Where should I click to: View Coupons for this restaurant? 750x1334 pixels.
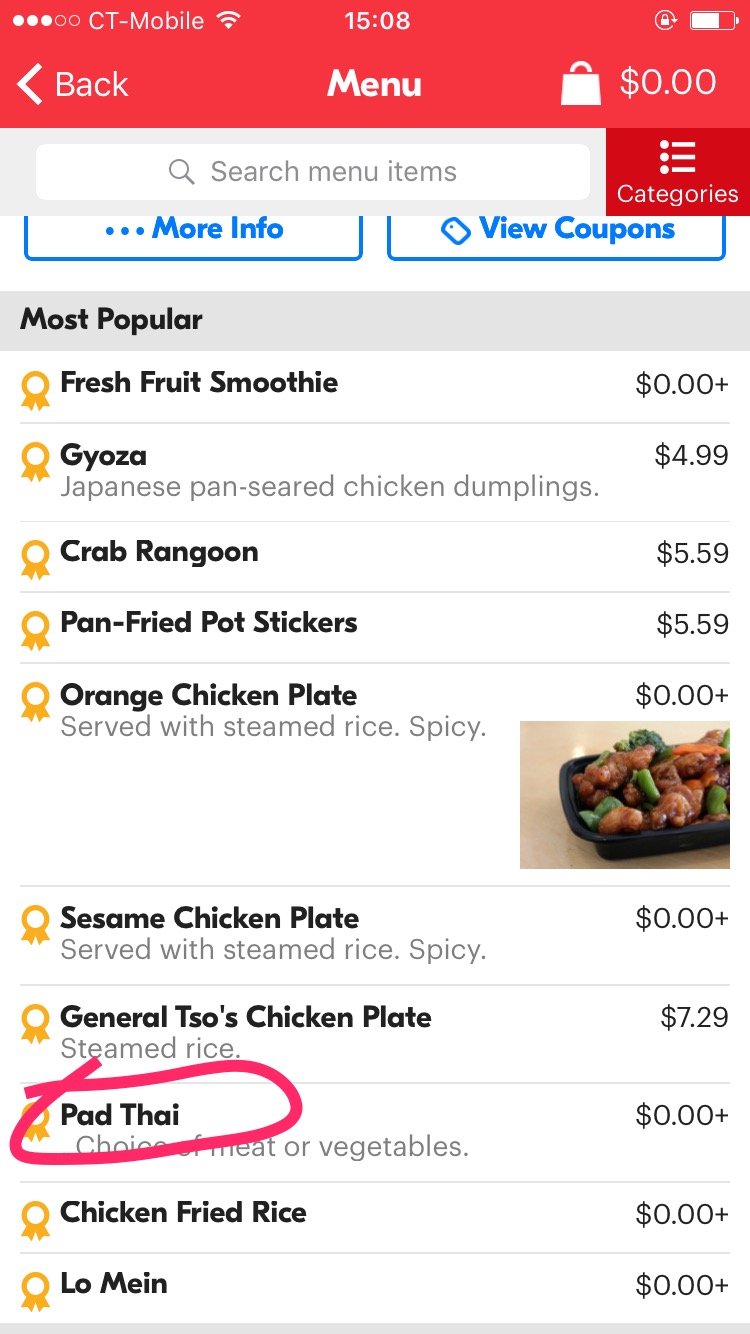[556, 230]
